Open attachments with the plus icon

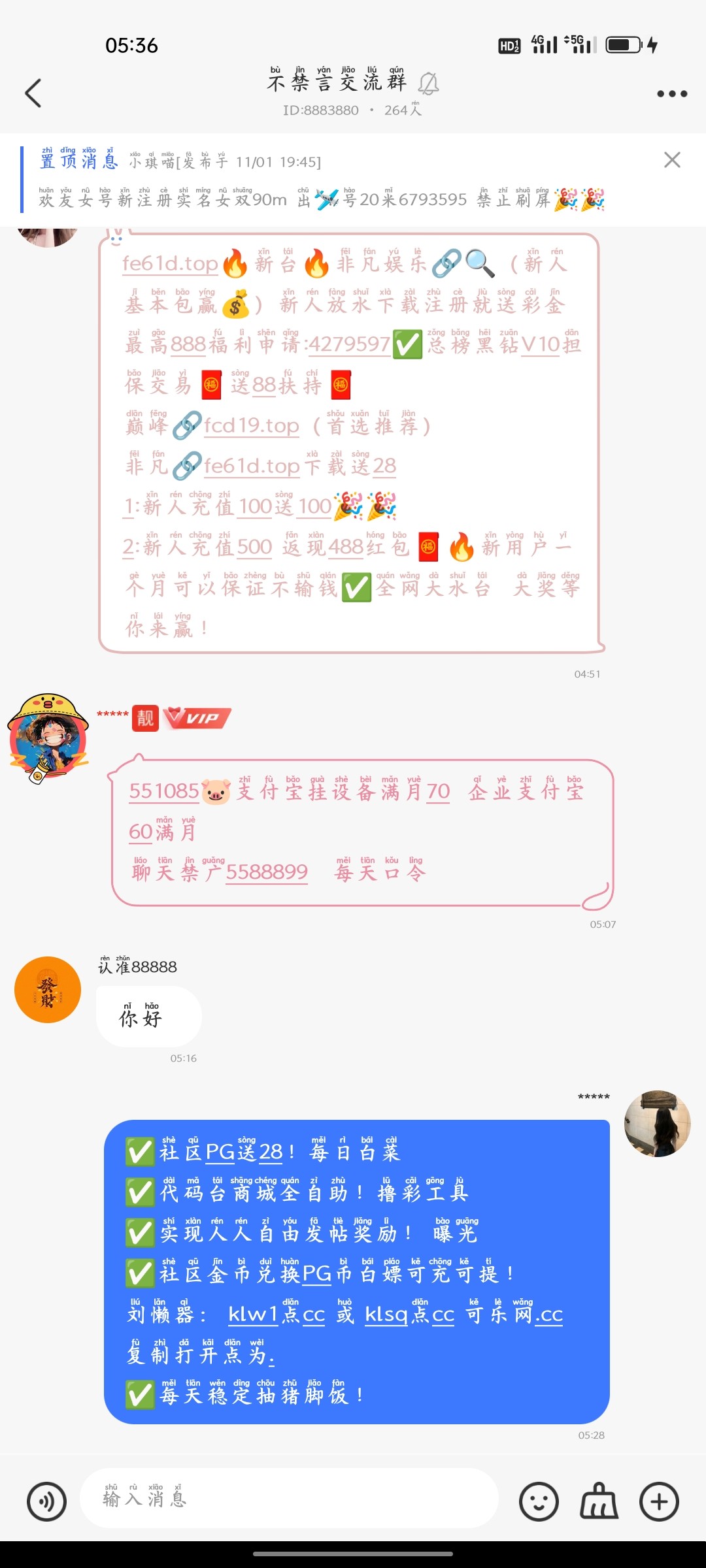point(660,1501)
